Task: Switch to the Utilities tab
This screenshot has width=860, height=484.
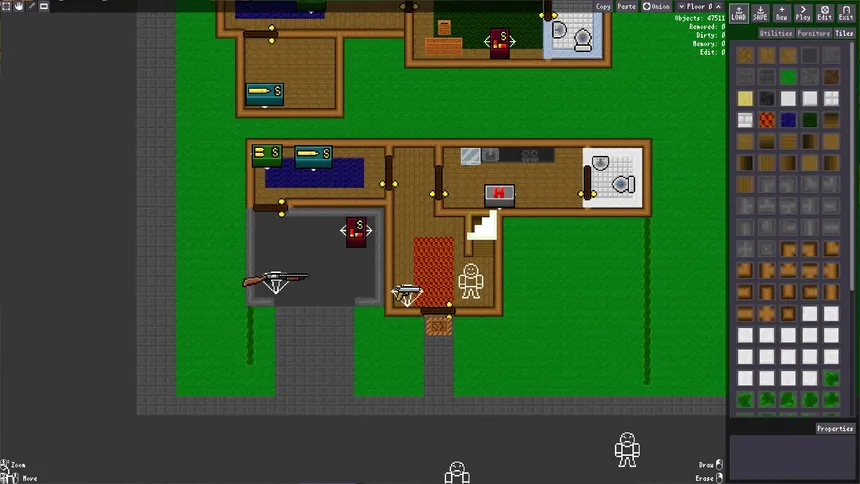Action: point(776,33)
